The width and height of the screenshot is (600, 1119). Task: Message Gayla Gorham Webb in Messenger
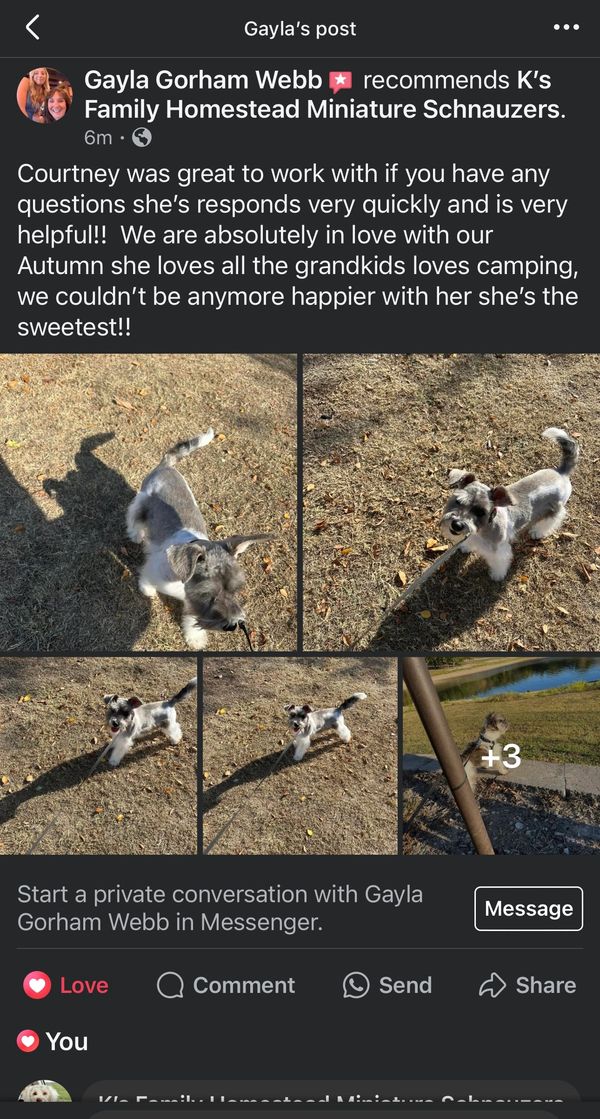coord(528,908)
